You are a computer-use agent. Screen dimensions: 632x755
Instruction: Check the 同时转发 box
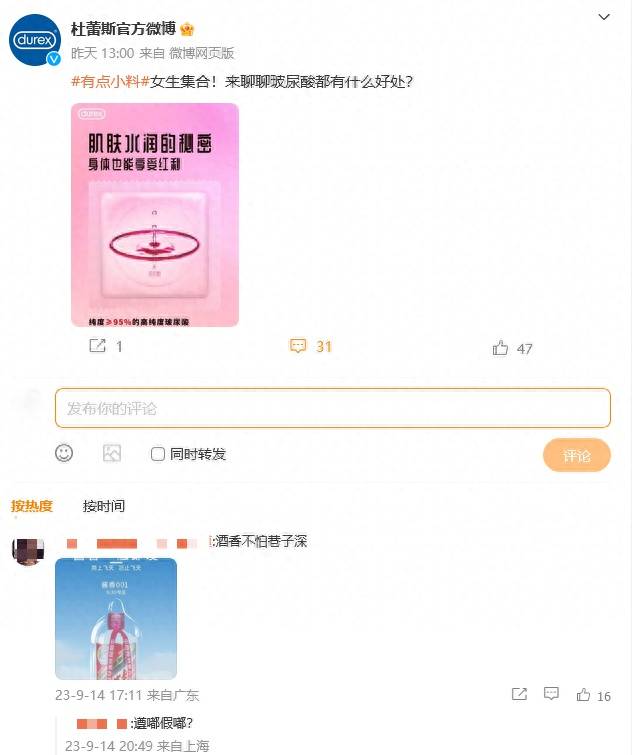[158, 454]
